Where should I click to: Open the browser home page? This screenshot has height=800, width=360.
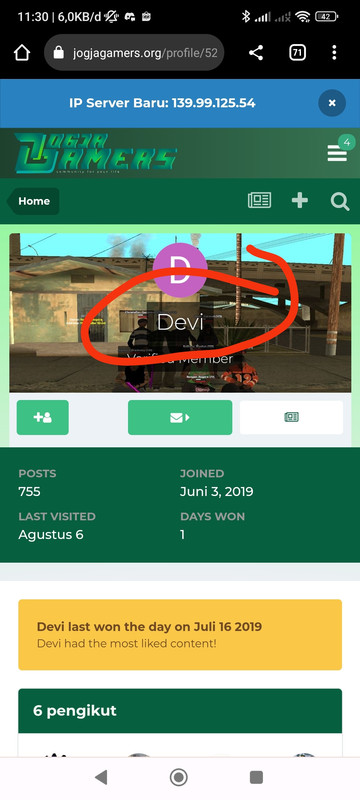[22, 53]
